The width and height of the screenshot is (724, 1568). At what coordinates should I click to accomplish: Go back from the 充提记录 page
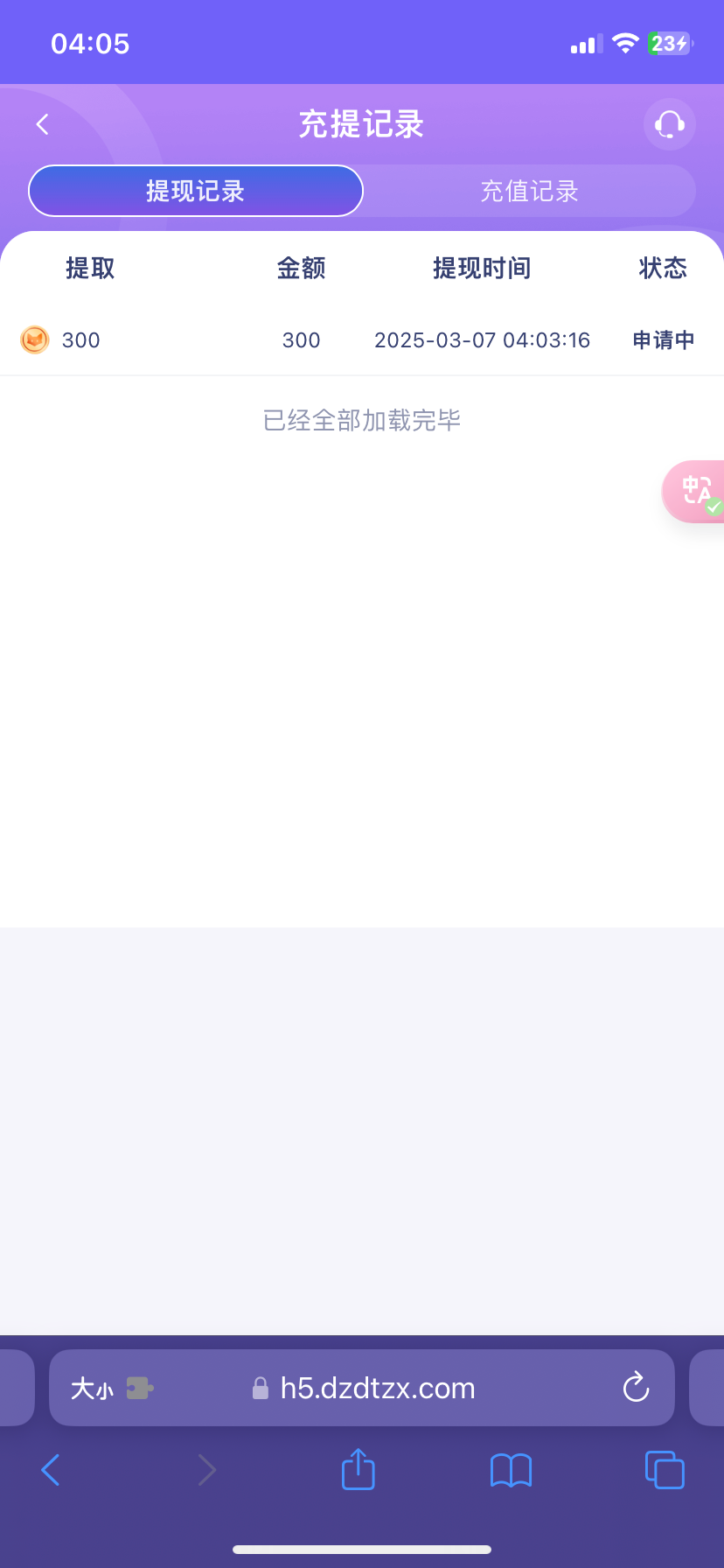pos(42,124)
